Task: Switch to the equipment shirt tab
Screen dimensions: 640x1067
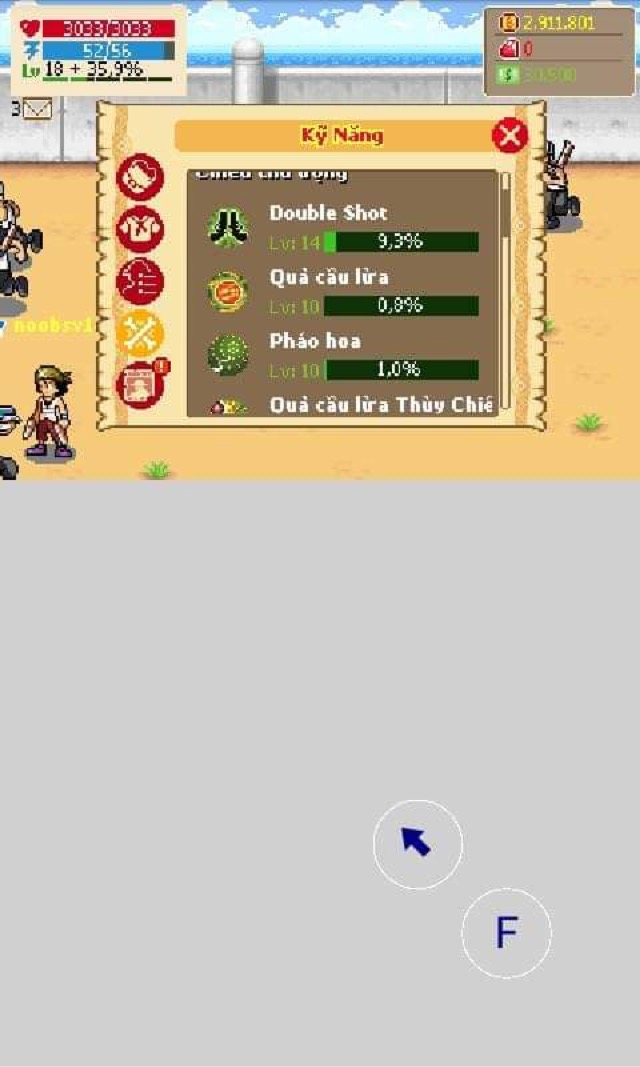Action: (x=139, y=229)
